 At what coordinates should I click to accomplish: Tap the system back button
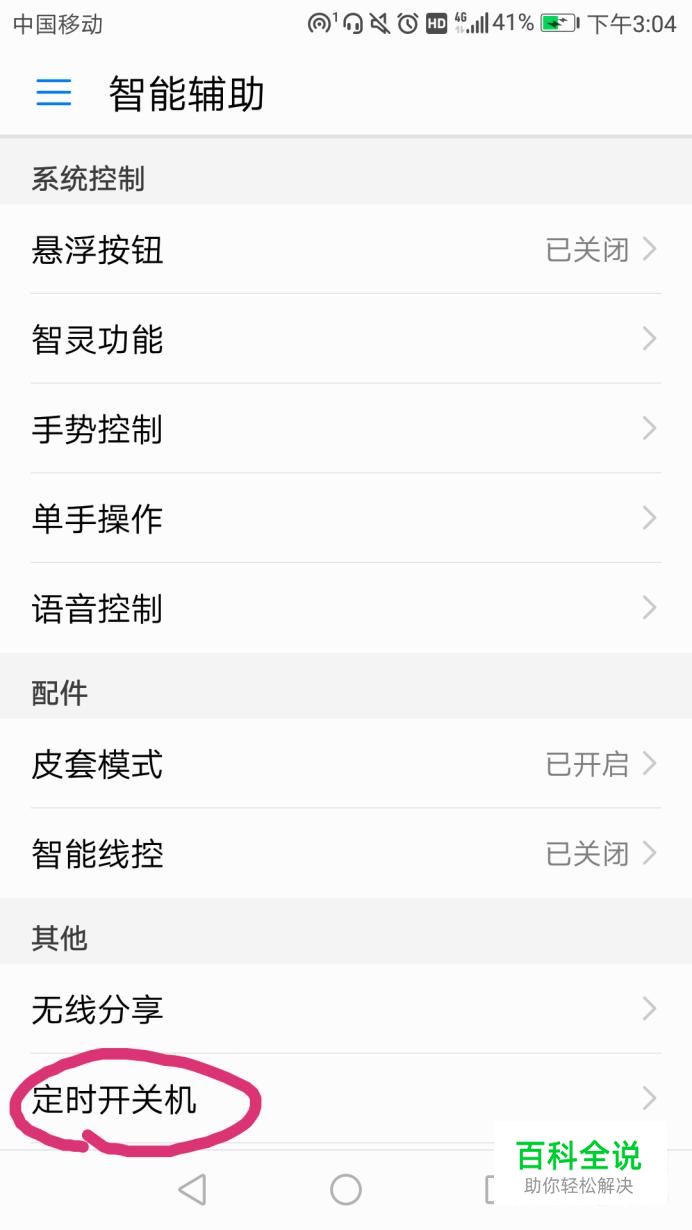tap(192, 1189)
